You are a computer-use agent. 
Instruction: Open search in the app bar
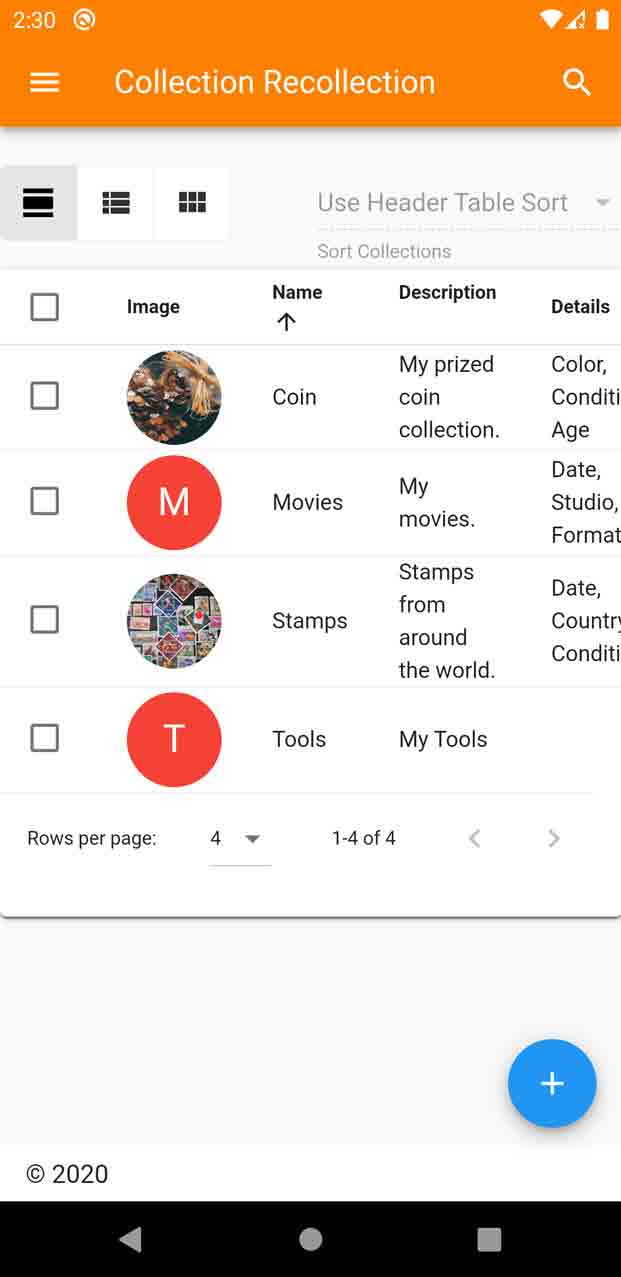[577, 82]
